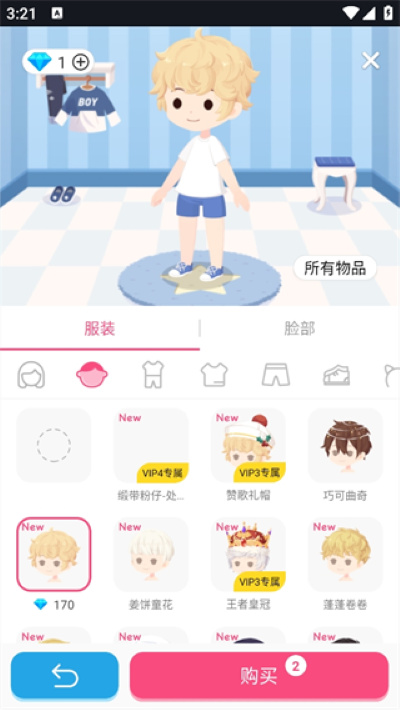This screenshot has height=710, width=400.
Task: Open the t-shirt tops category
Action: [x=214, y=374]
